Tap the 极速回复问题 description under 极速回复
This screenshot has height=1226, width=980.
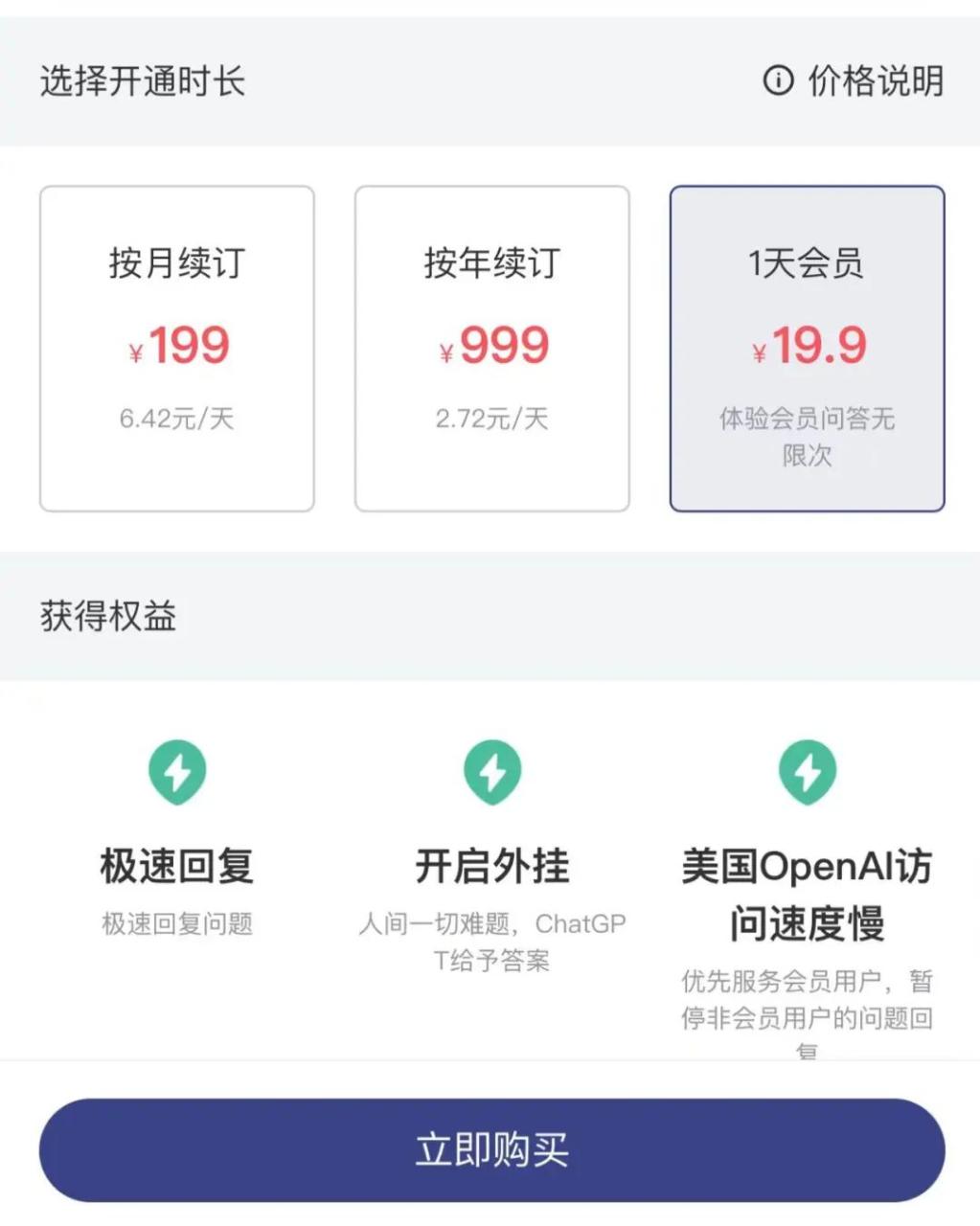point(176,922)
